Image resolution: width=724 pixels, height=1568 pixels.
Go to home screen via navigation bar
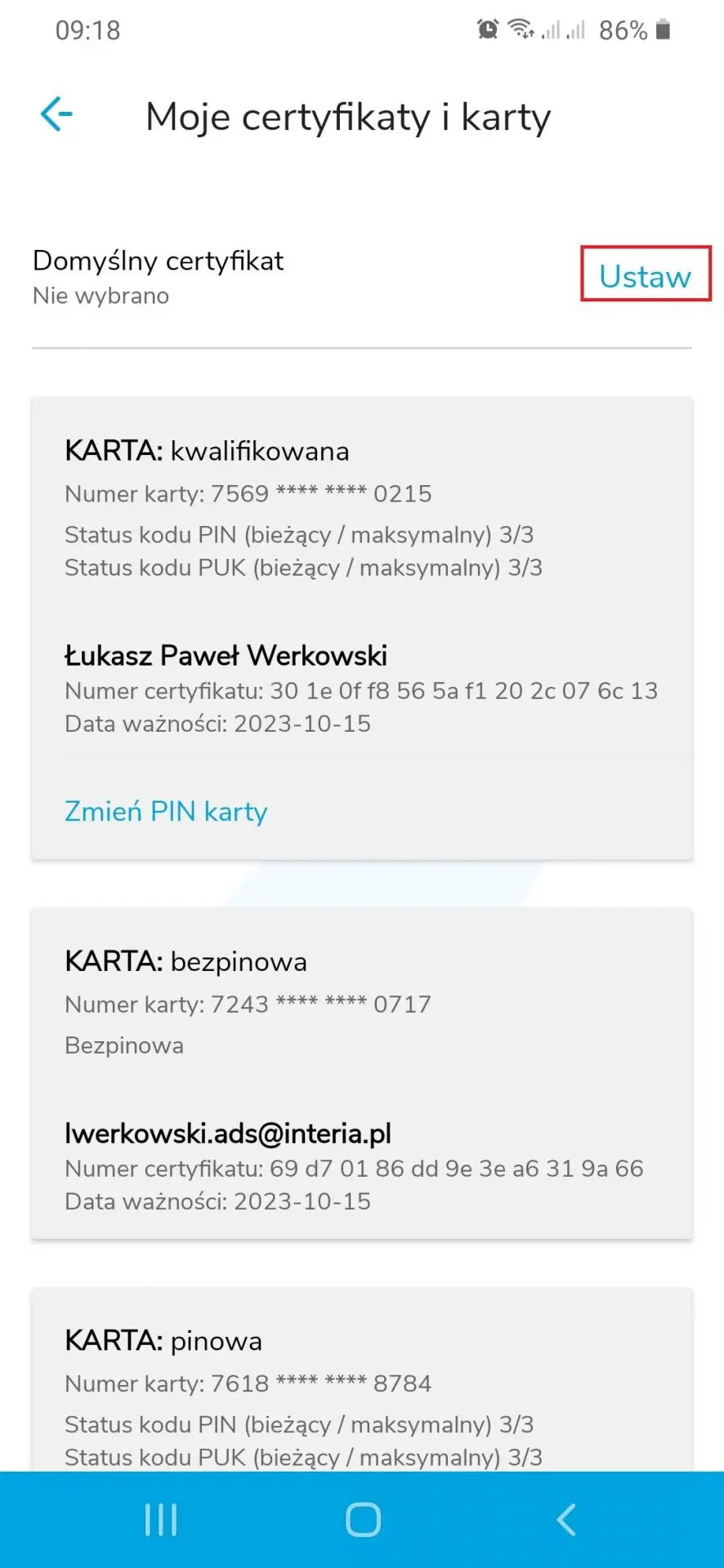click(363, 1520)
